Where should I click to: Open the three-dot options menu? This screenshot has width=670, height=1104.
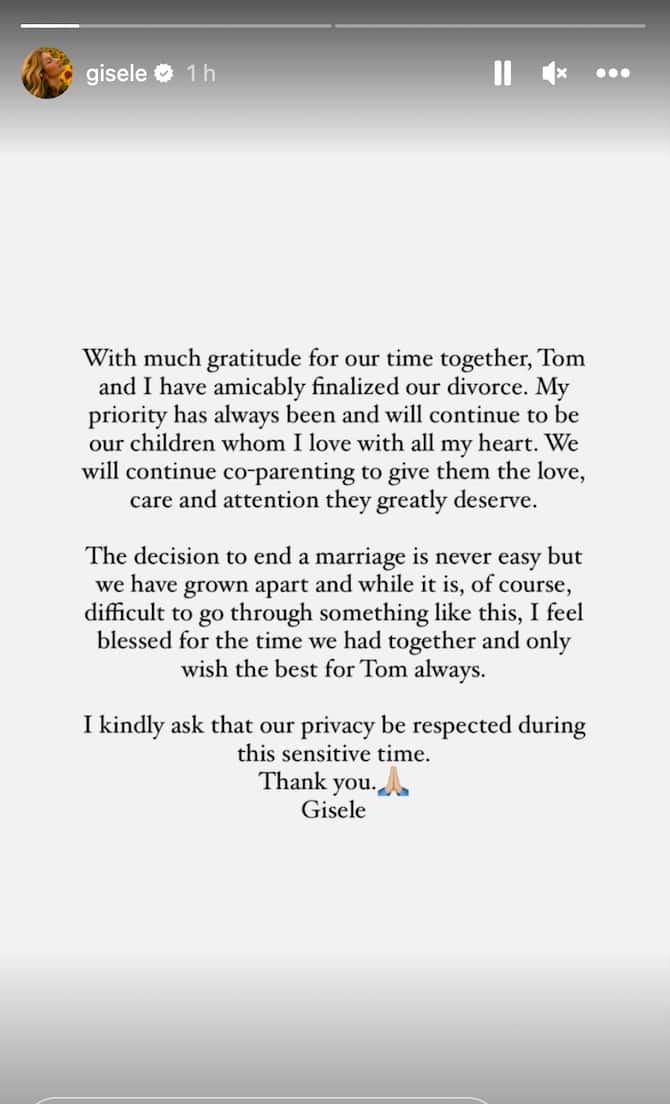point(612,73)
